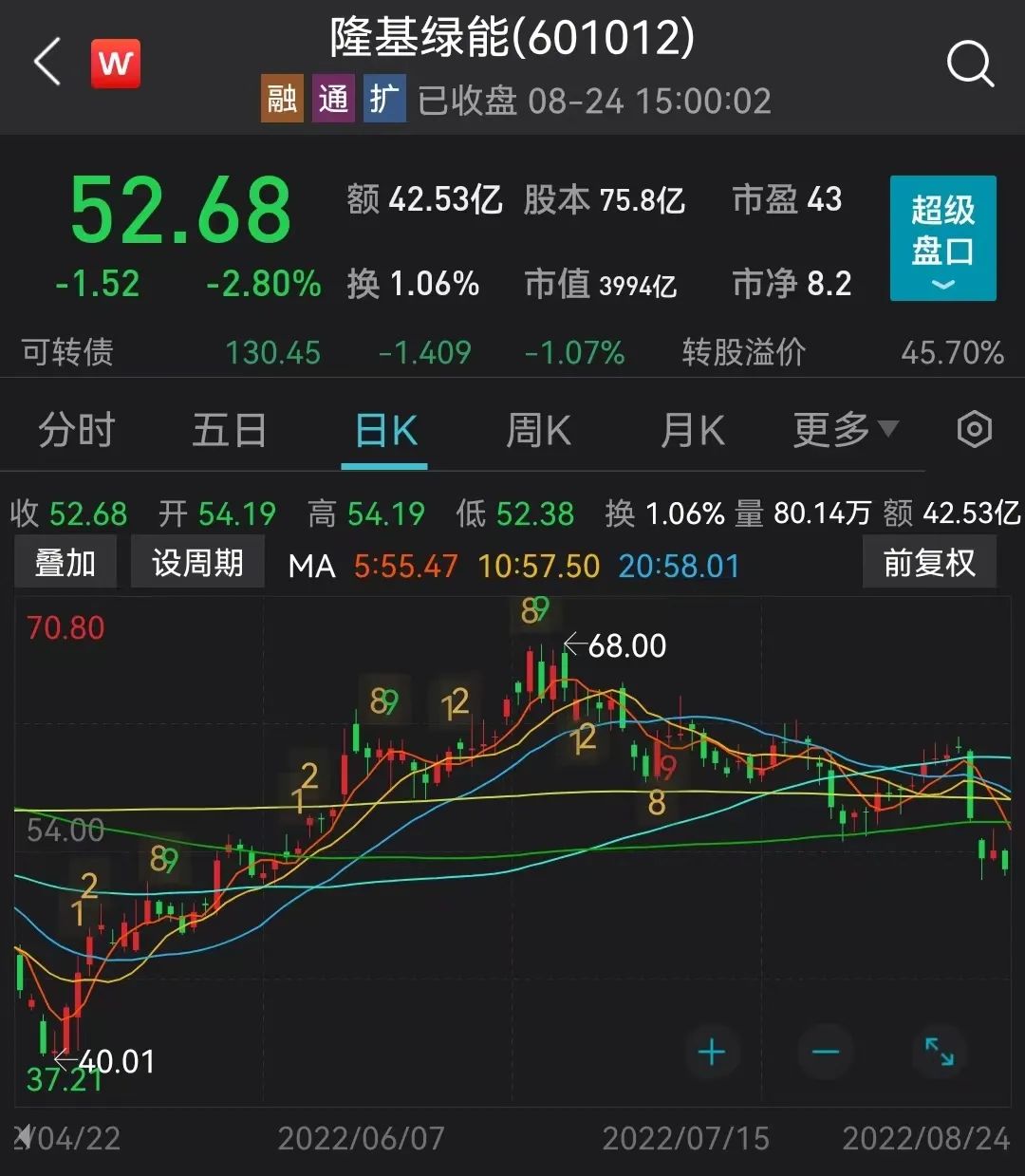The height and width of the screenshot is (1176, 1025).
Task: Open the 可转债 convertible bond row
Action: [x=512, y=353]
